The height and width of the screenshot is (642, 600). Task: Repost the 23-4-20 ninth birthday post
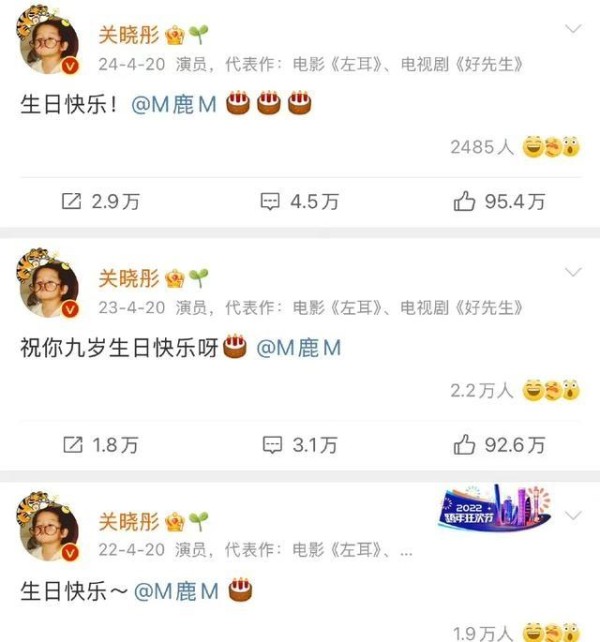tap(100, 444)
